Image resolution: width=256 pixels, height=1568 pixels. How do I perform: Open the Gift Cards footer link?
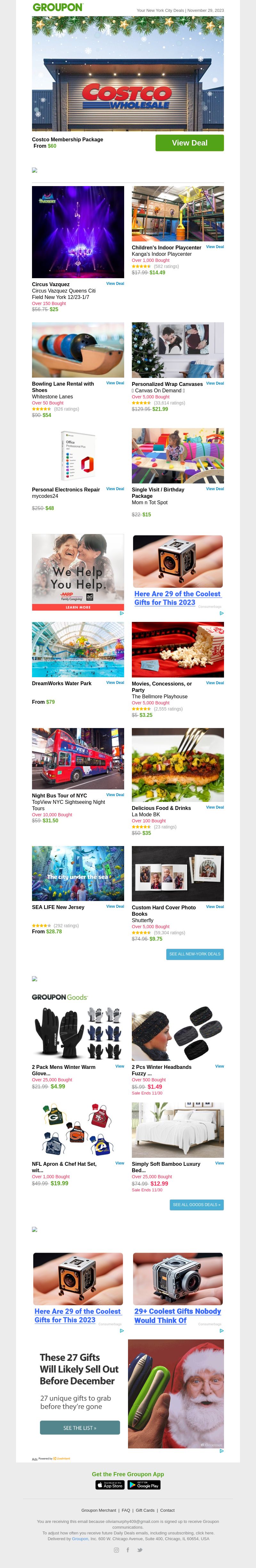[x=145, y=1510]
